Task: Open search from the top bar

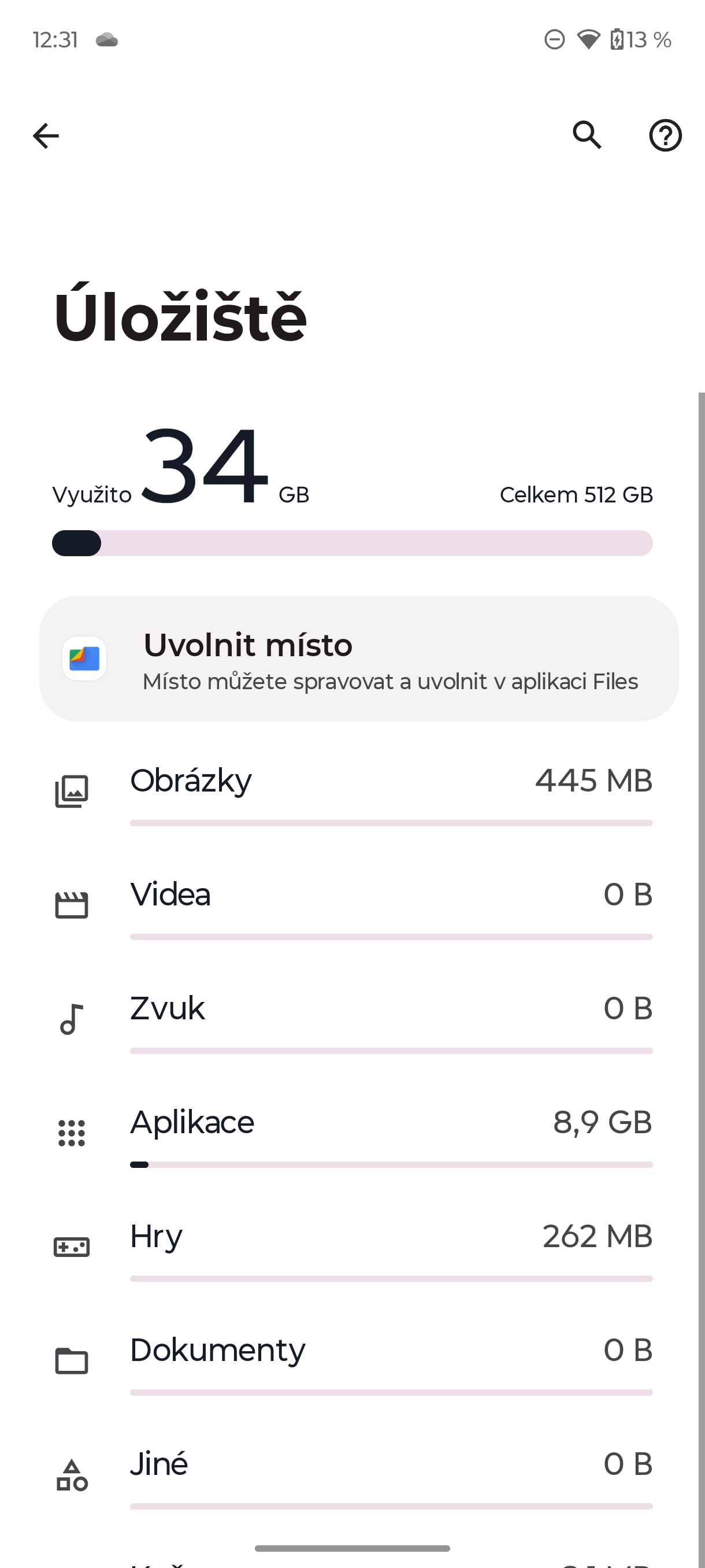Action: click(586, 135)
